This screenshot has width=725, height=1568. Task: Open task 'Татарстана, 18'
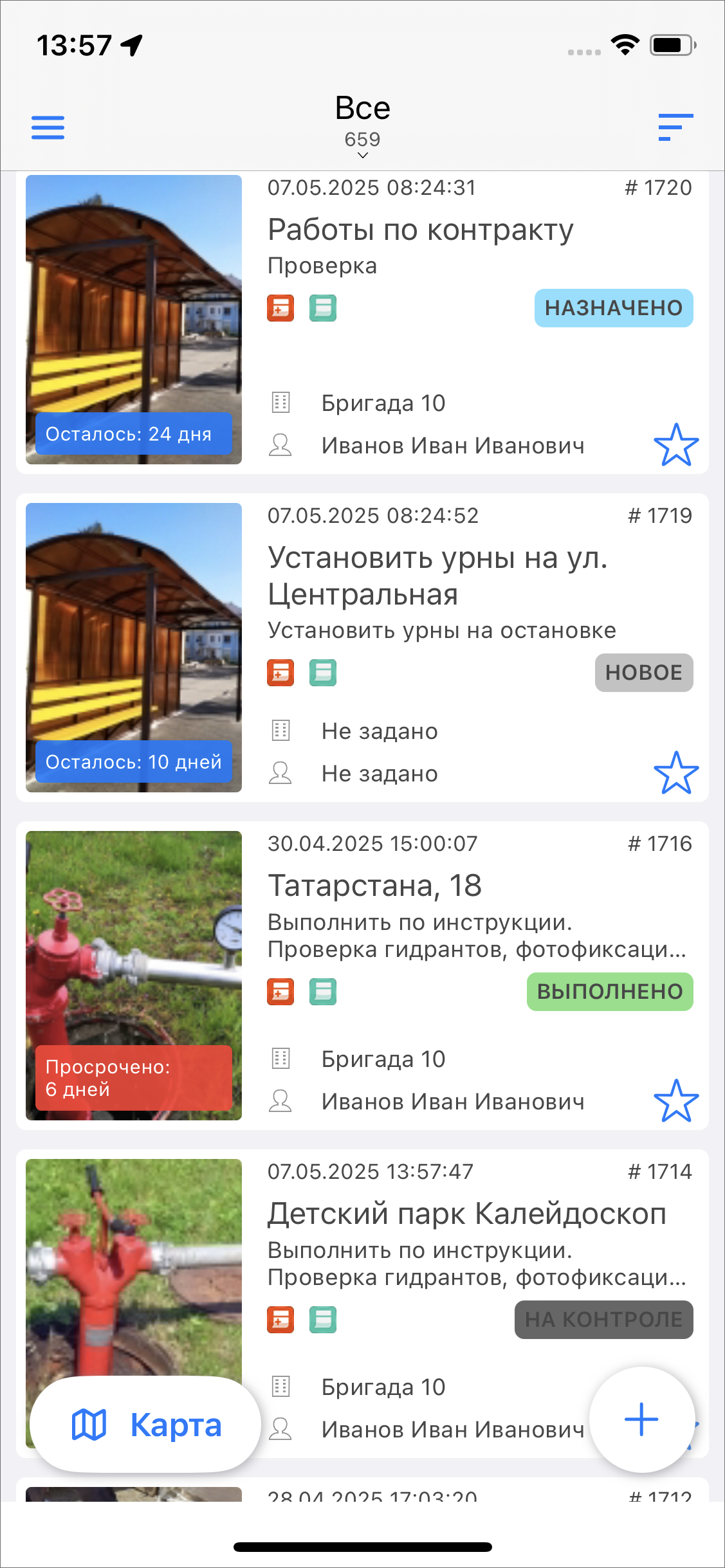click(x=374, y=886)
